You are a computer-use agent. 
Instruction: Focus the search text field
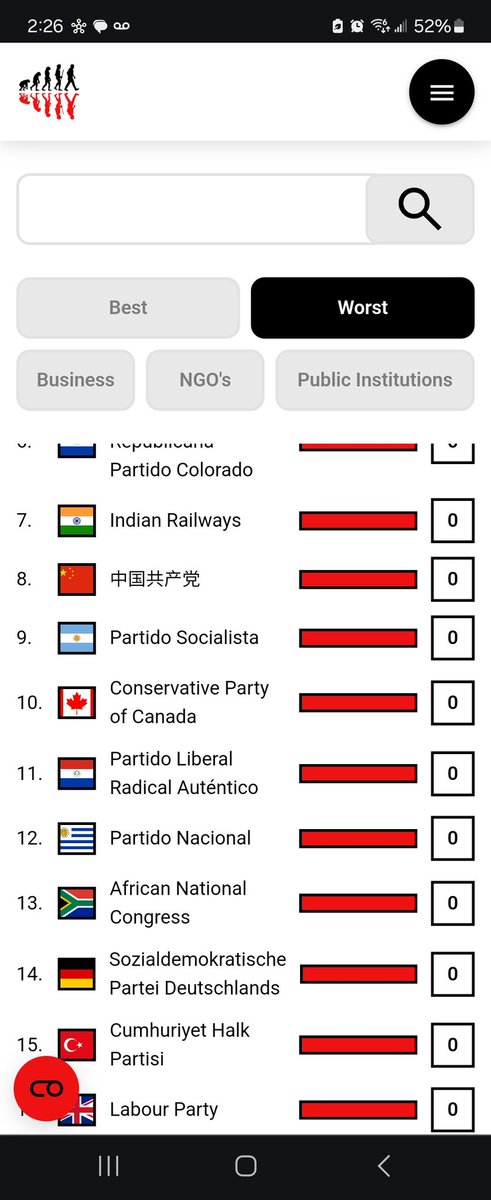click(x=192, y=209)
